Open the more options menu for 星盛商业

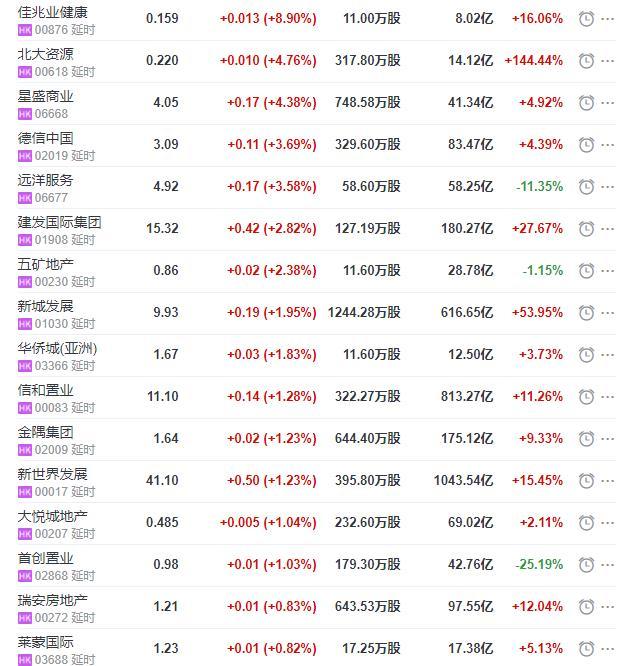[x=607, y=103]
